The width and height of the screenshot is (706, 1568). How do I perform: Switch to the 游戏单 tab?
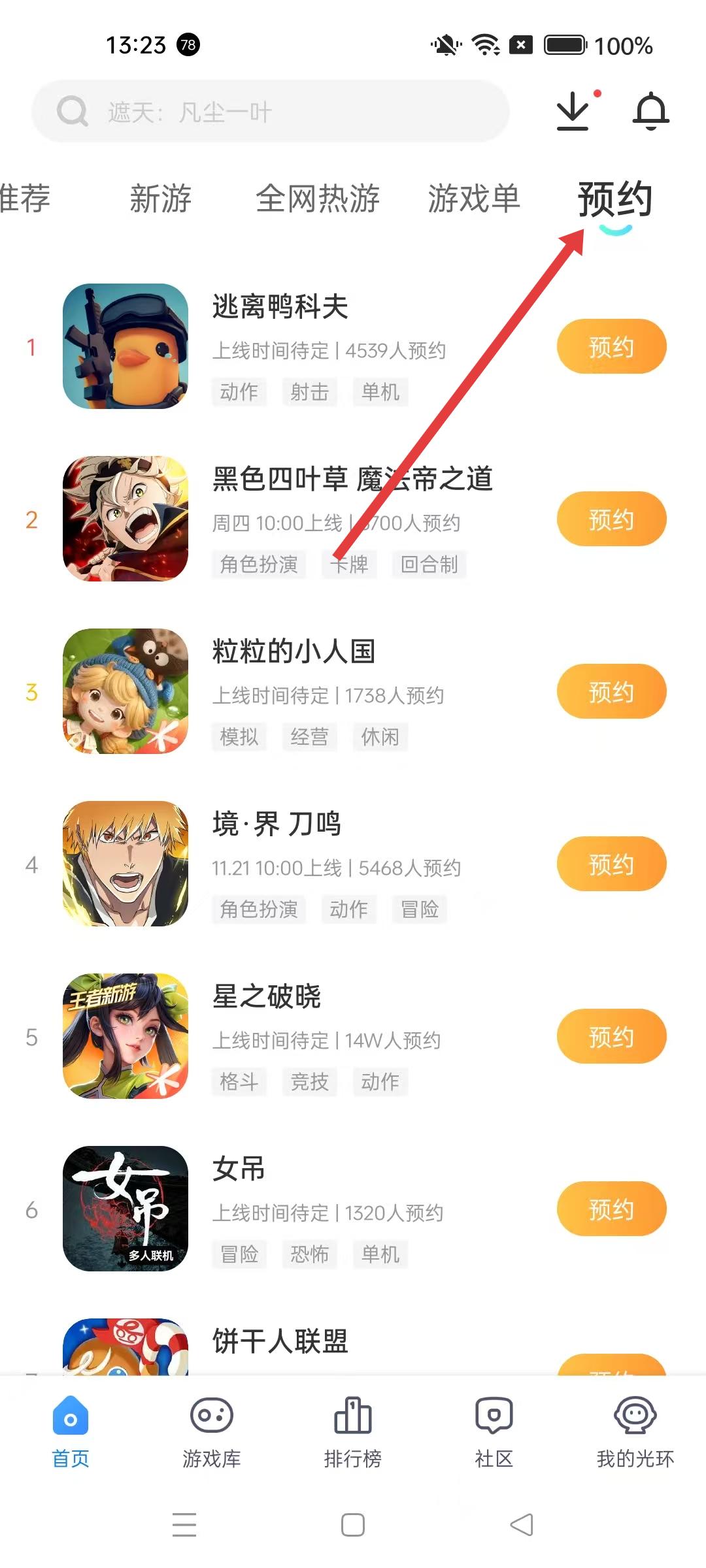[x=474, y=198]
